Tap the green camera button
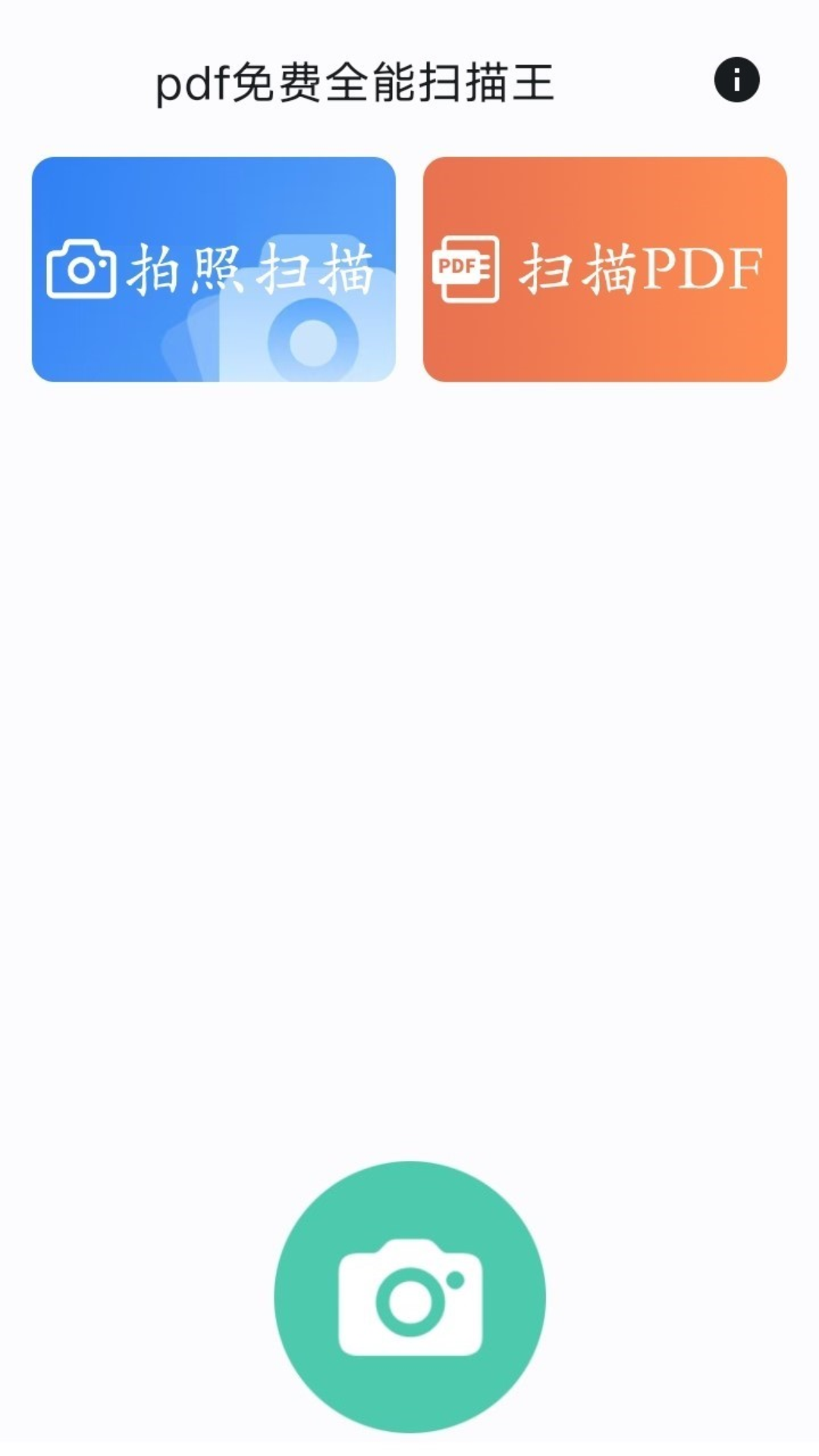 click(x=409, y=1297)
